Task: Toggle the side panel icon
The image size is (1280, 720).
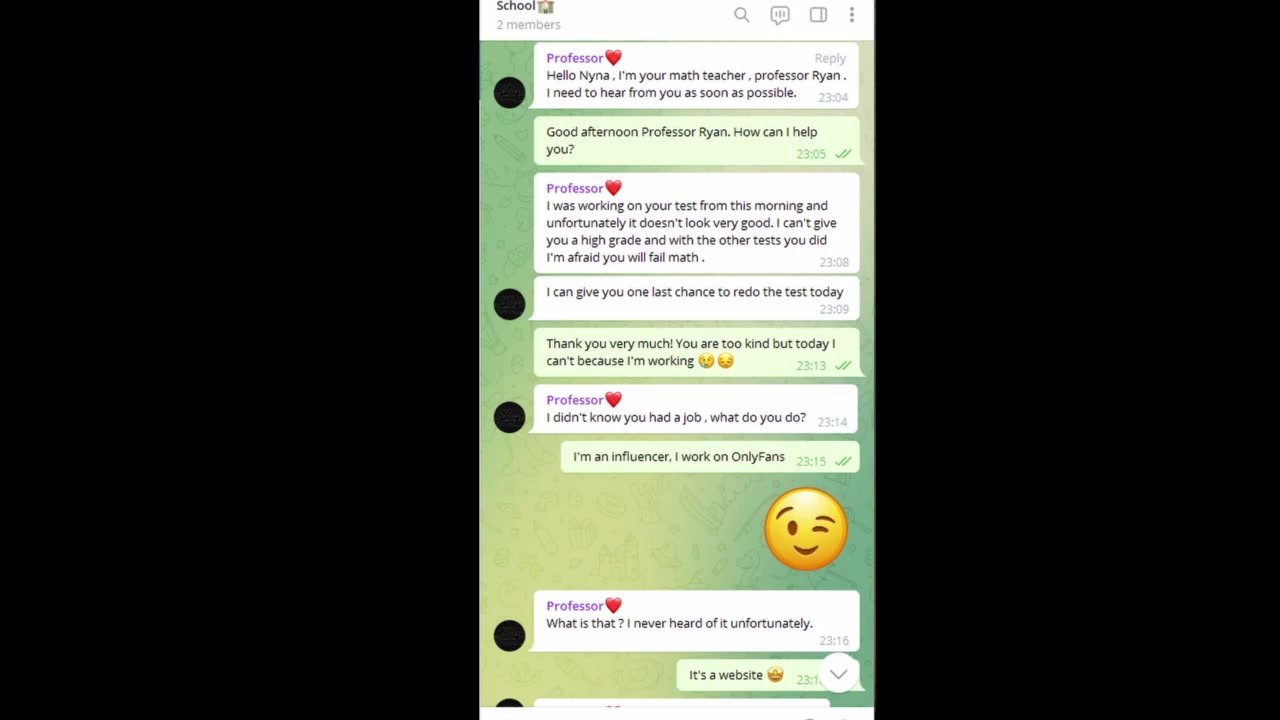Action: click(x=818, y=15)
